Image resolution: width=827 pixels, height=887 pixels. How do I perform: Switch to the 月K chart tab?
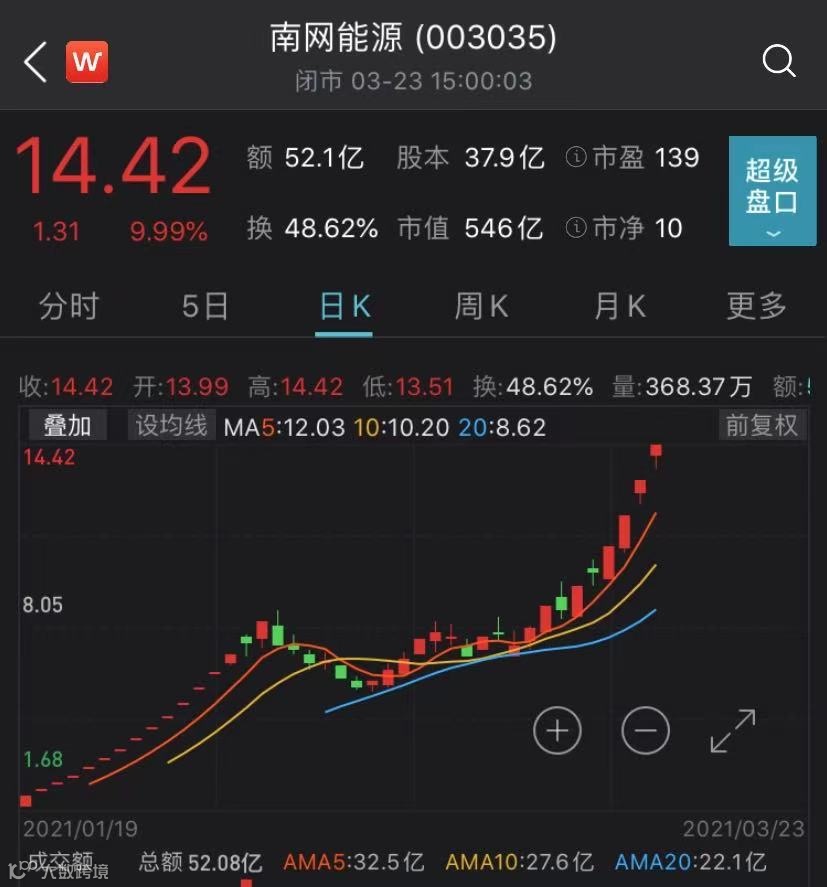click(619, 306)
